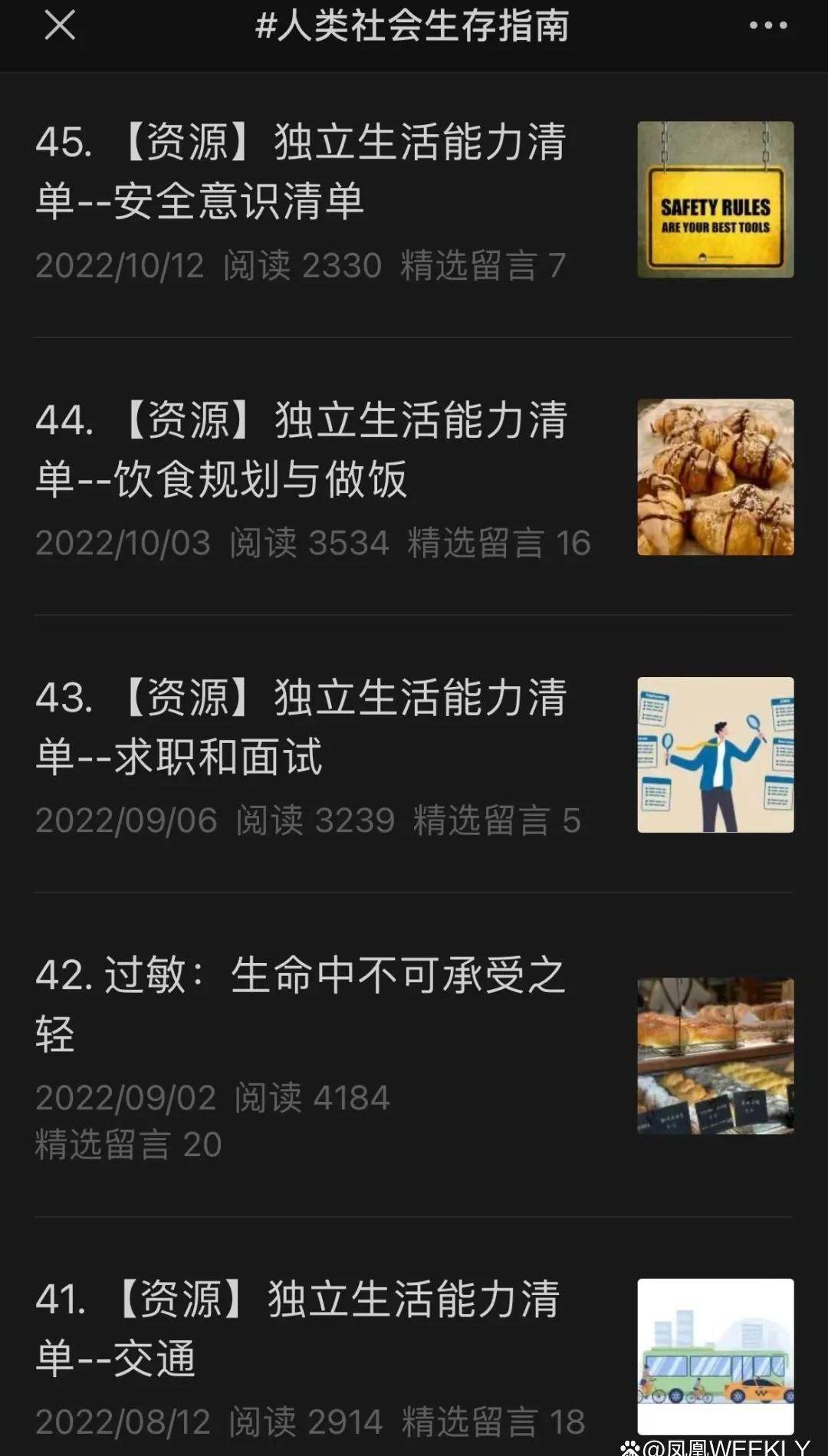Viewport: 828px width, 1456px height.
Task: Close the #人类社会生存指南 page
Action: pos(60,25)
